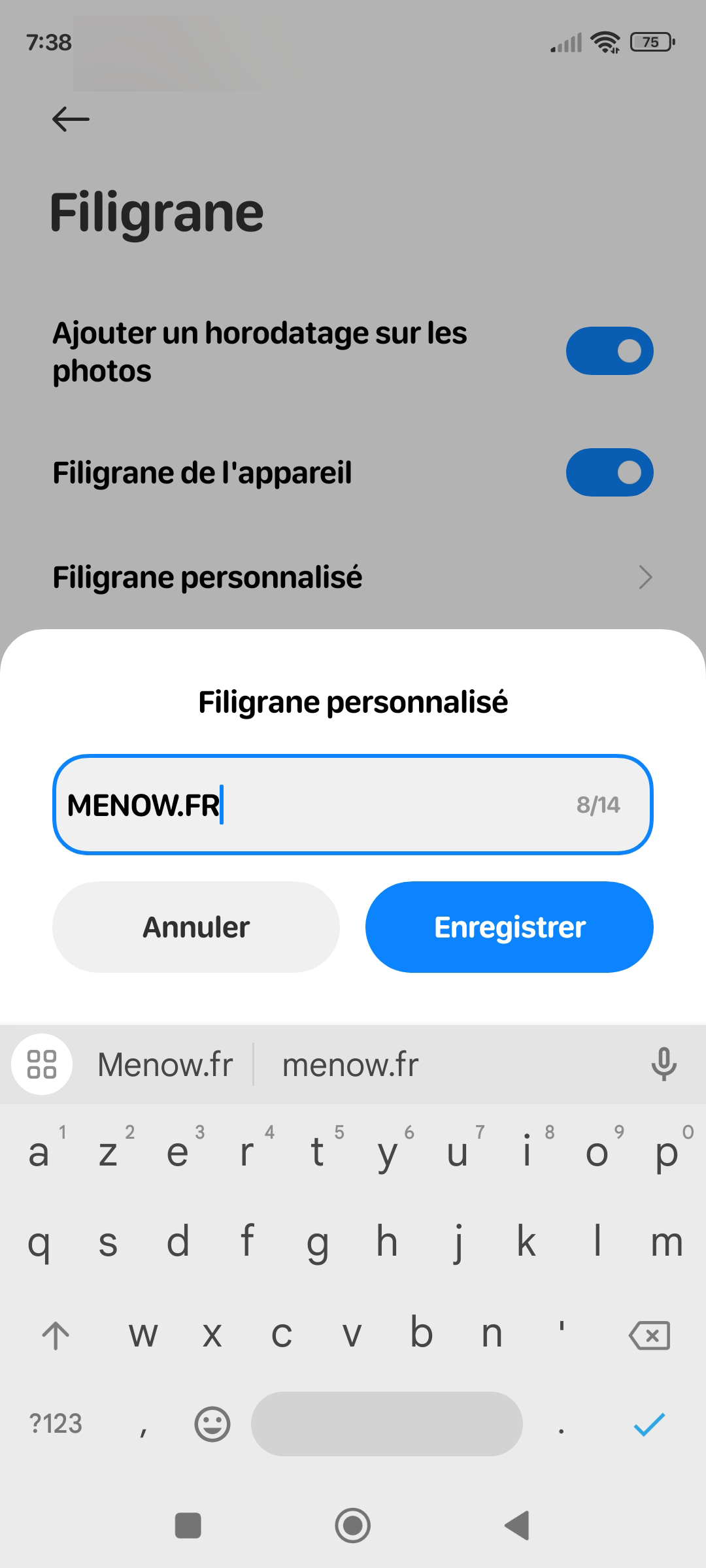Type the letter m key
The image size is (706, 1568).
667,1242
